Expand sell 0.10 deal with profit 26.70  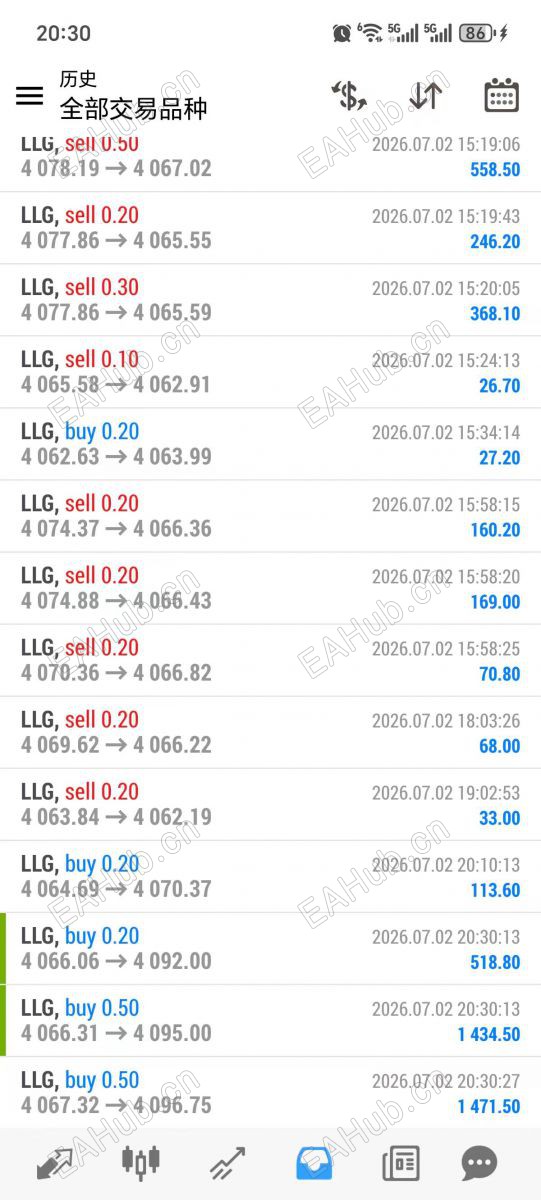[270, 372]
